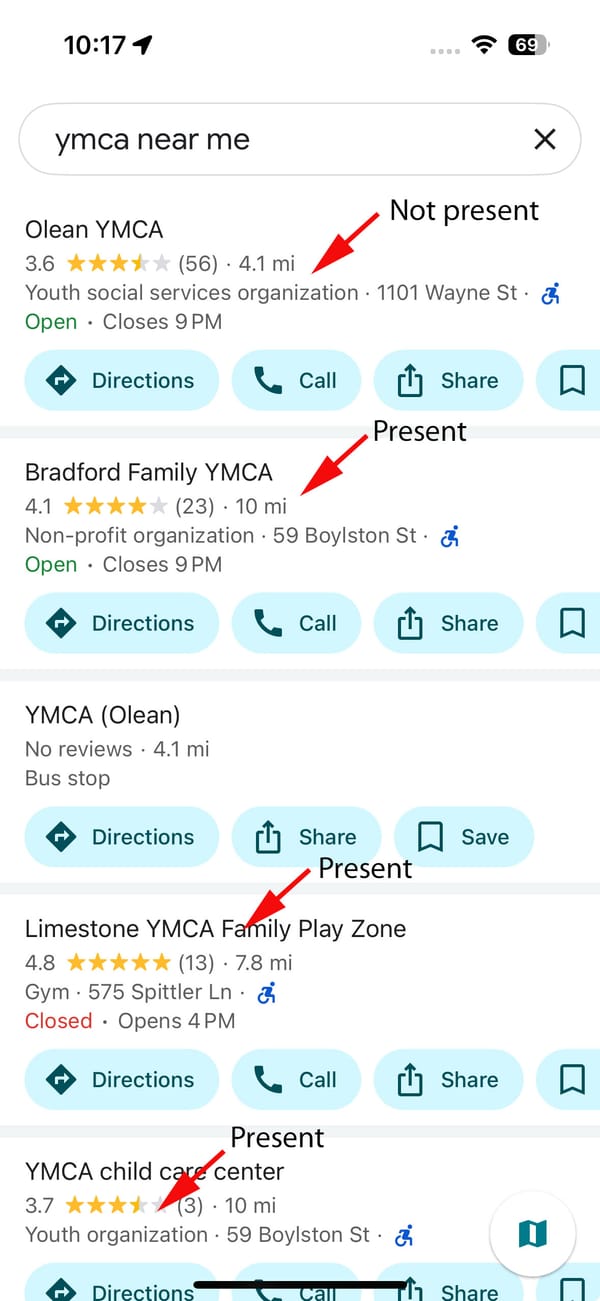Image resolution: width=600 pixels, height=1301 pixels.
Task: Open Bradford Family YMCA details
Action: point(148,472)
